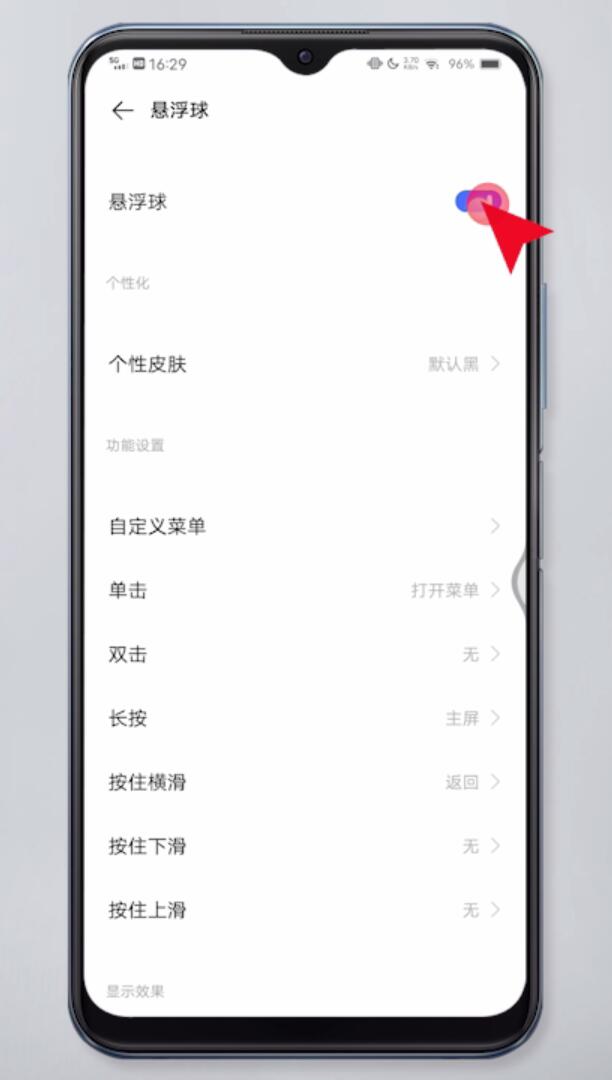Open the 双击 action setting
Screen dimensions: 612x1080
305,654
